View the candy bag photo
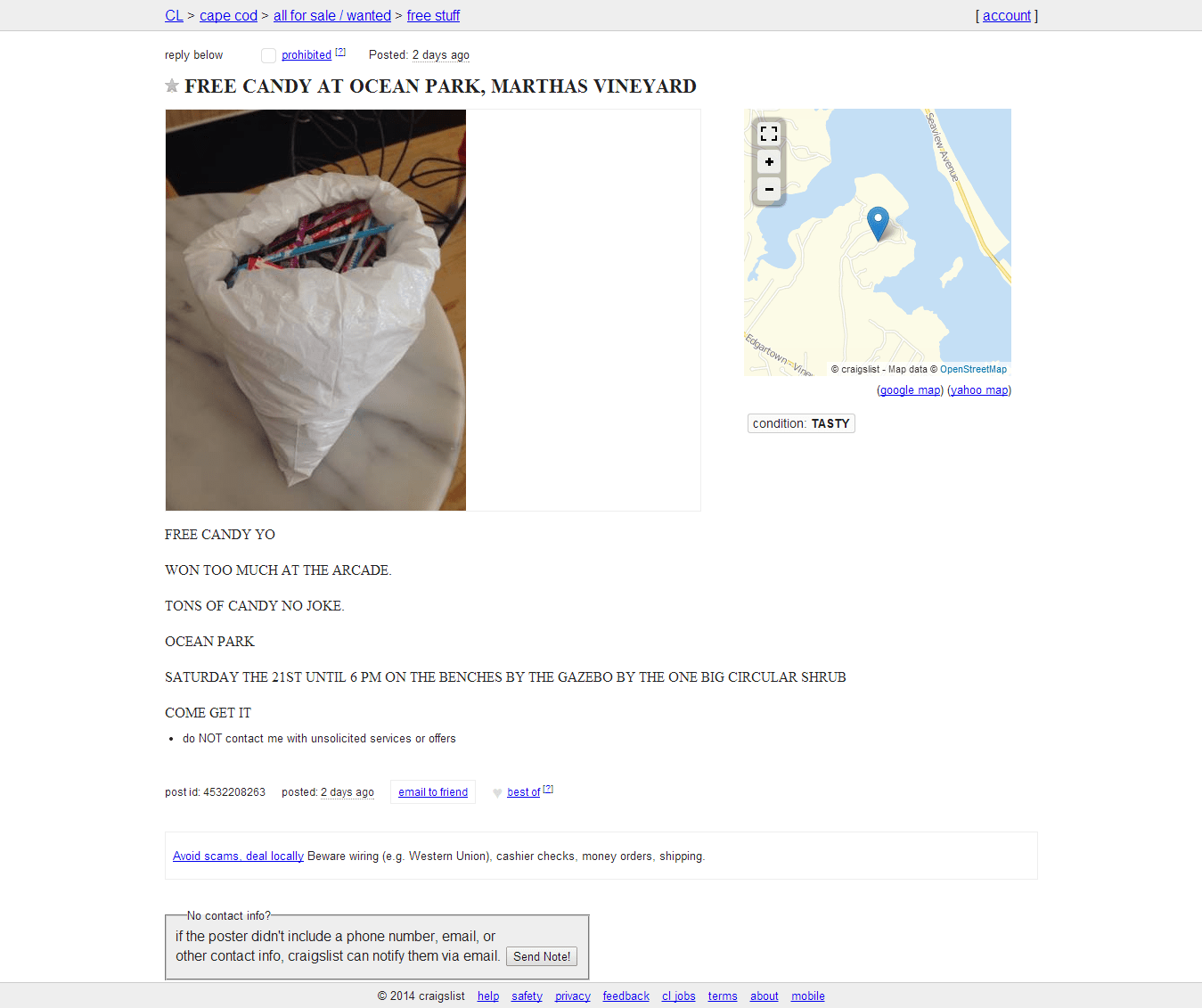Viewport: 1202px width, 1008px height. pyautogui.click(x=315, y=310)
